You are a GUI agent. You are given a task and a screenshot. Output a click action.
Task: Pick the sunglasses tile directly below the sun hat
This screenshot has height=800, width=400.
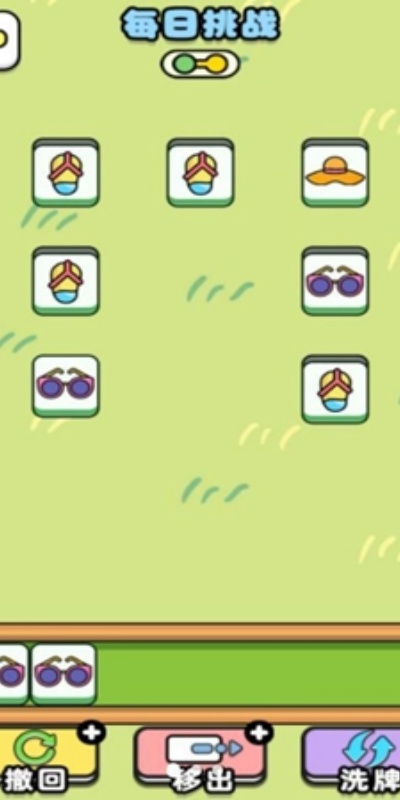coord(335,281)
